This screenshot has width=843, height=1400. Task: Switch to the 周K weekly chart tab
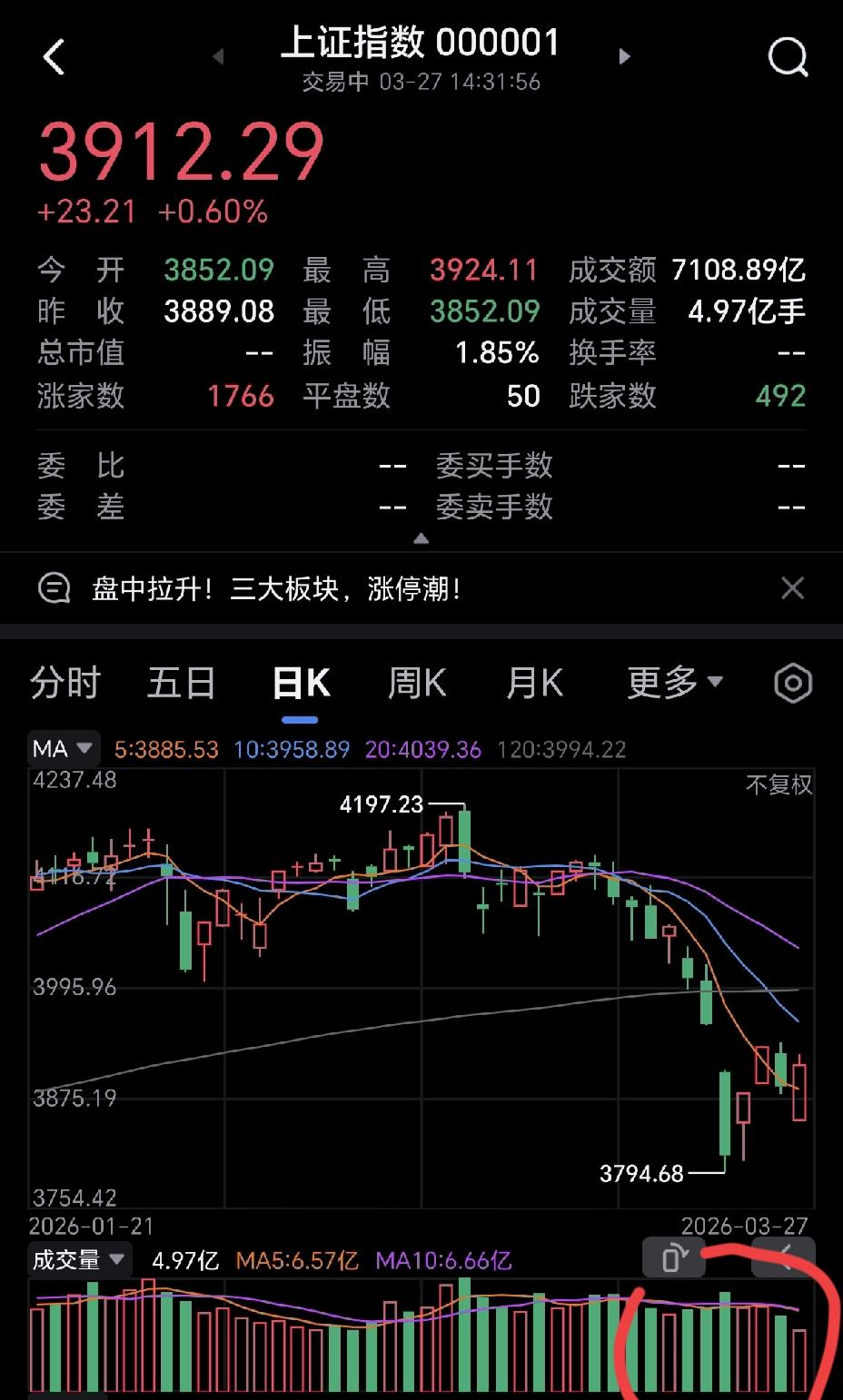[x=416, y=683]
